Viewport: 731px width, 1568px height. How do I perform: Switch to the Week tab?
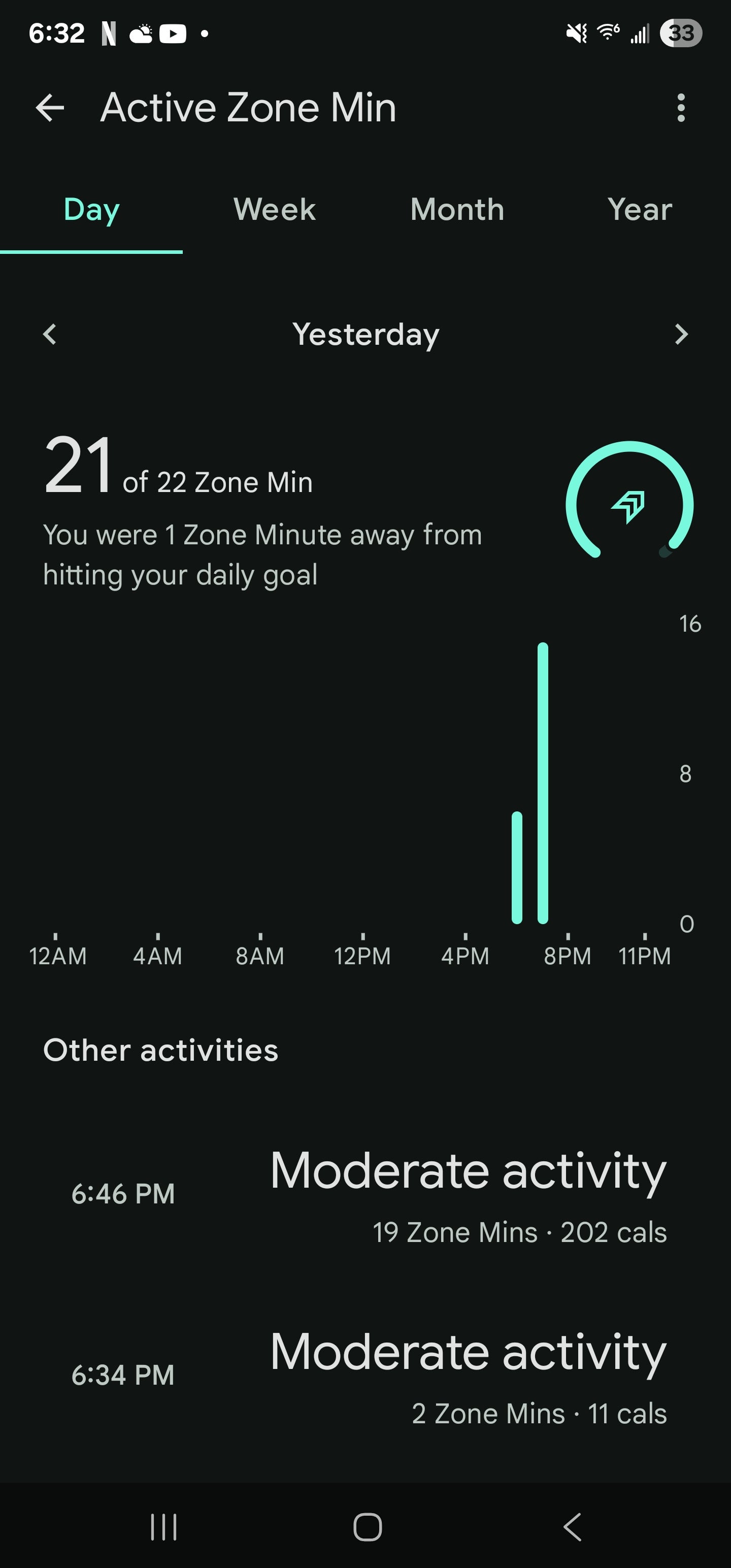point(275,210)
